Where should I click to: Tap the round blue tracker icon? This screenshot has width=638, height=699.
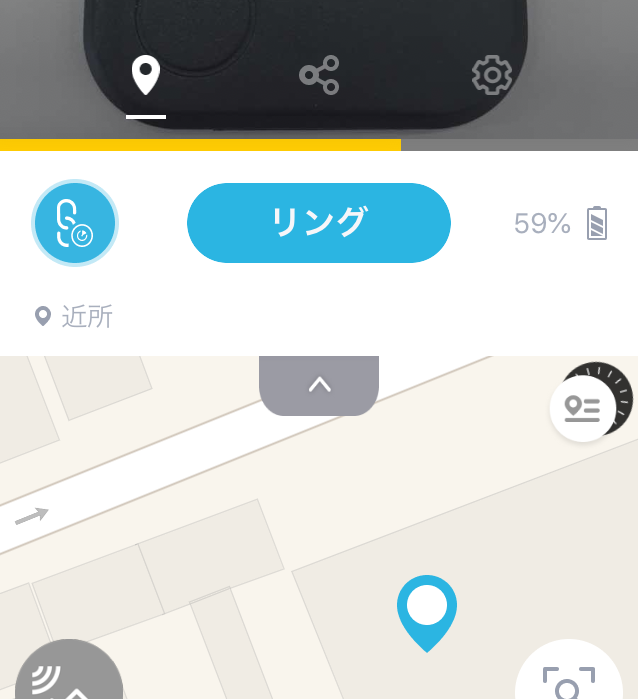click(x=75, y=223)
